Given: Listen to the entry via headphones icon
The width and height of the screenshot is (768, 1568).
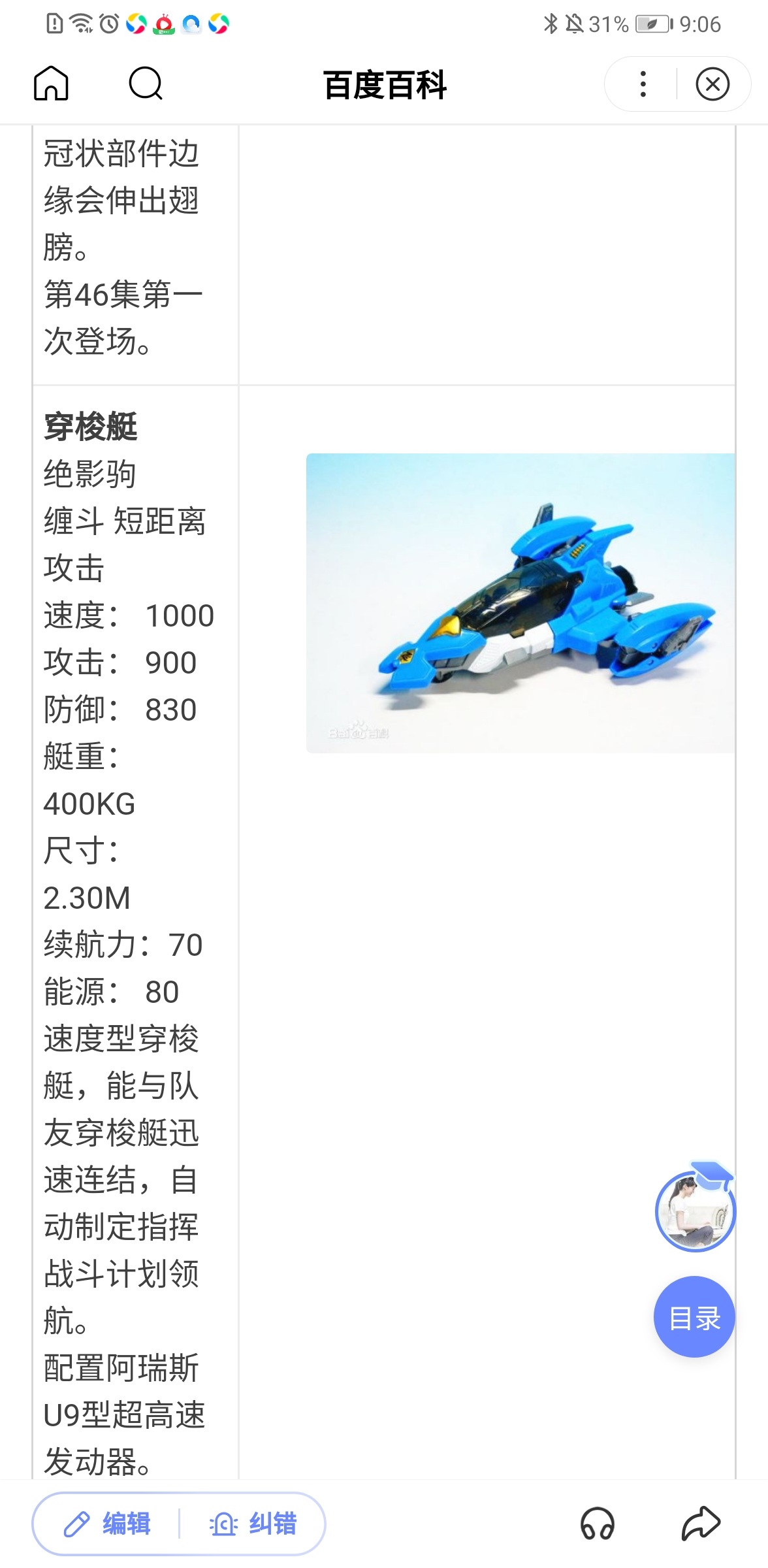Looking at the screenshot, I should (598, 1524).
